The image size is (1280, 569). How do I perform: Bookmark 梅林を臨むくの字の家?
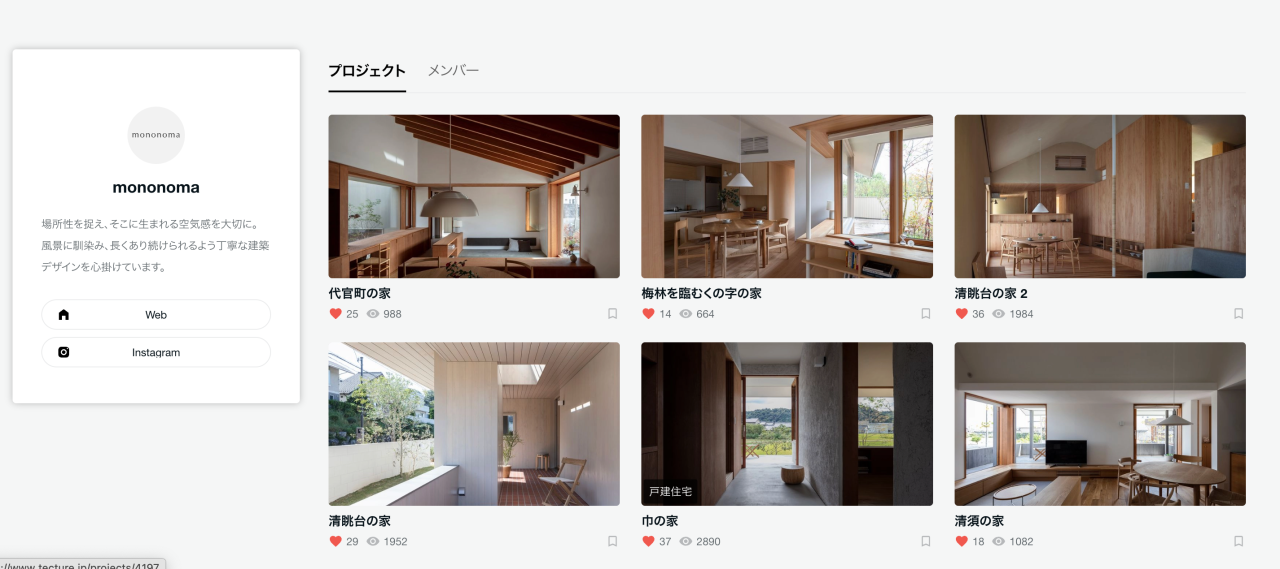(x=926, y=314)
